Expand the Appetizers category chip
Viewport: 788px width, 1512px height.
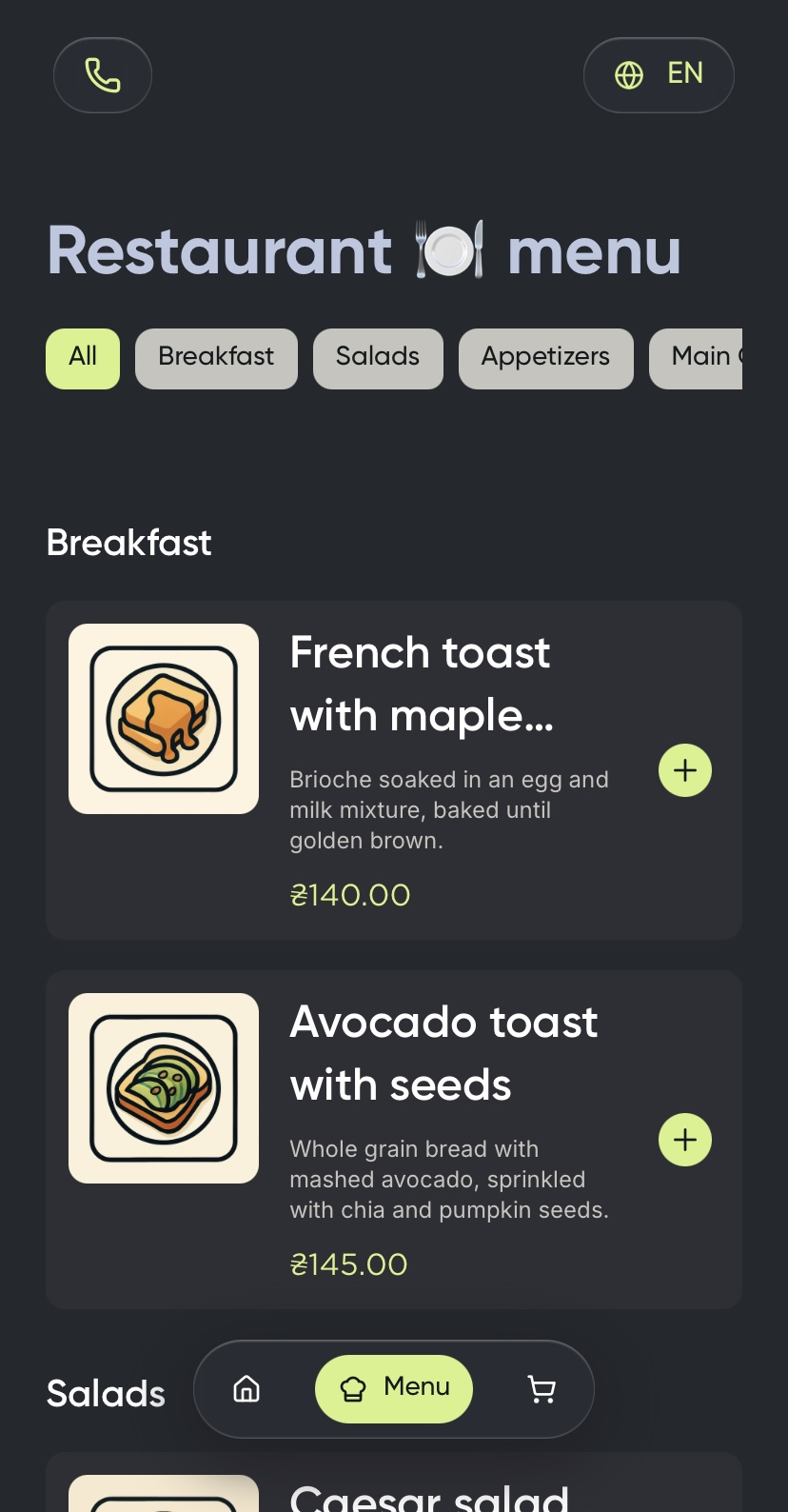[545, 359]
